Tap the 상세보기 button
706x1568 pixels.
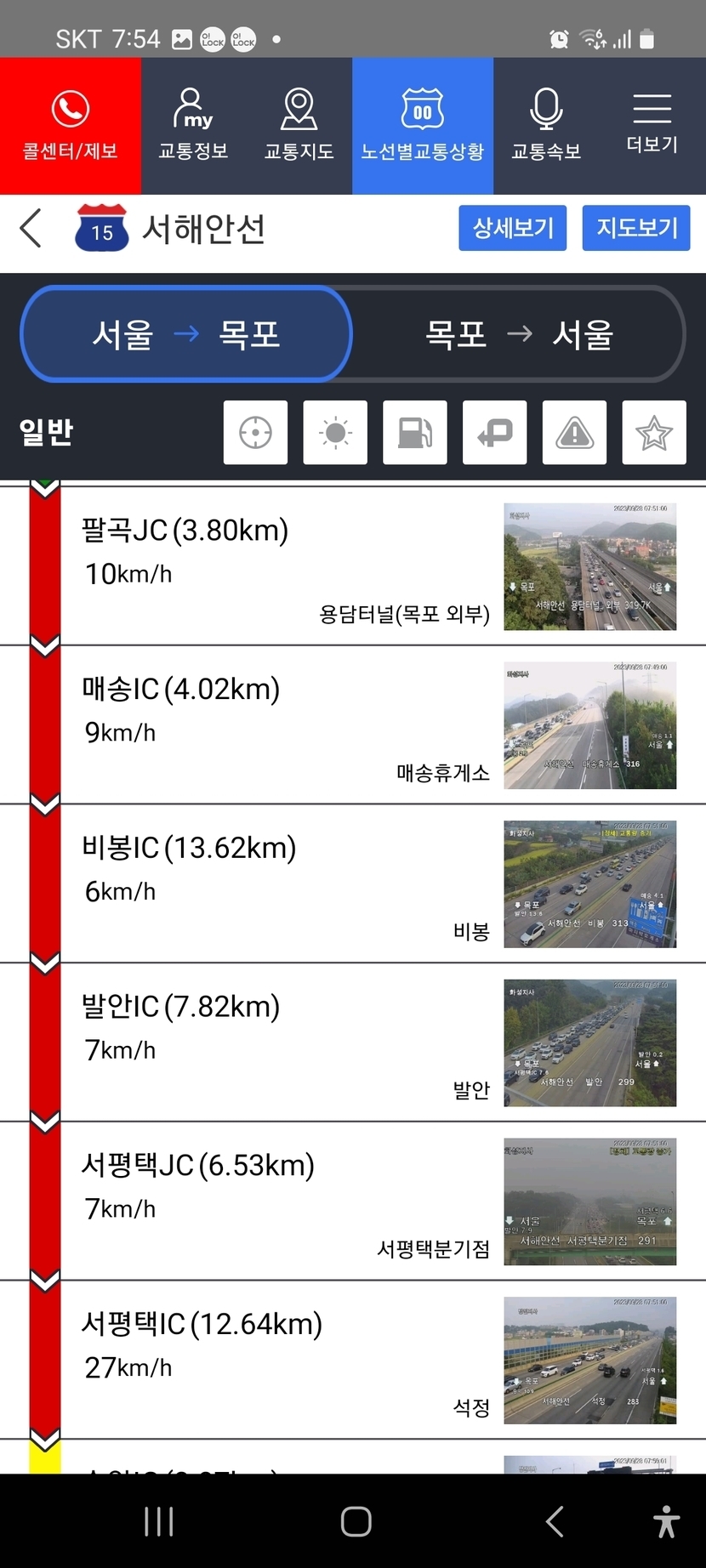pyautogui.click(x=512, y=228)
